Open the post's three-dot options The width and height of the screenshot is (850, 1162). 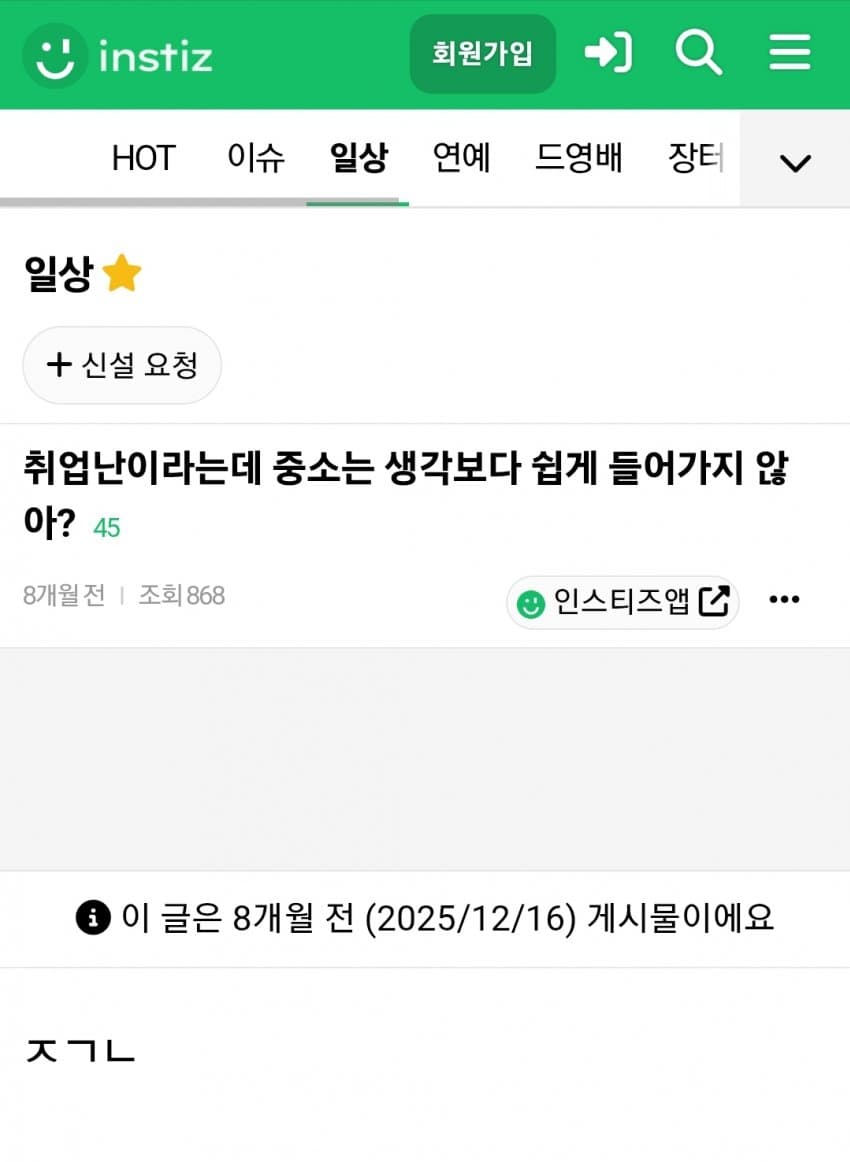click(784, 599)
